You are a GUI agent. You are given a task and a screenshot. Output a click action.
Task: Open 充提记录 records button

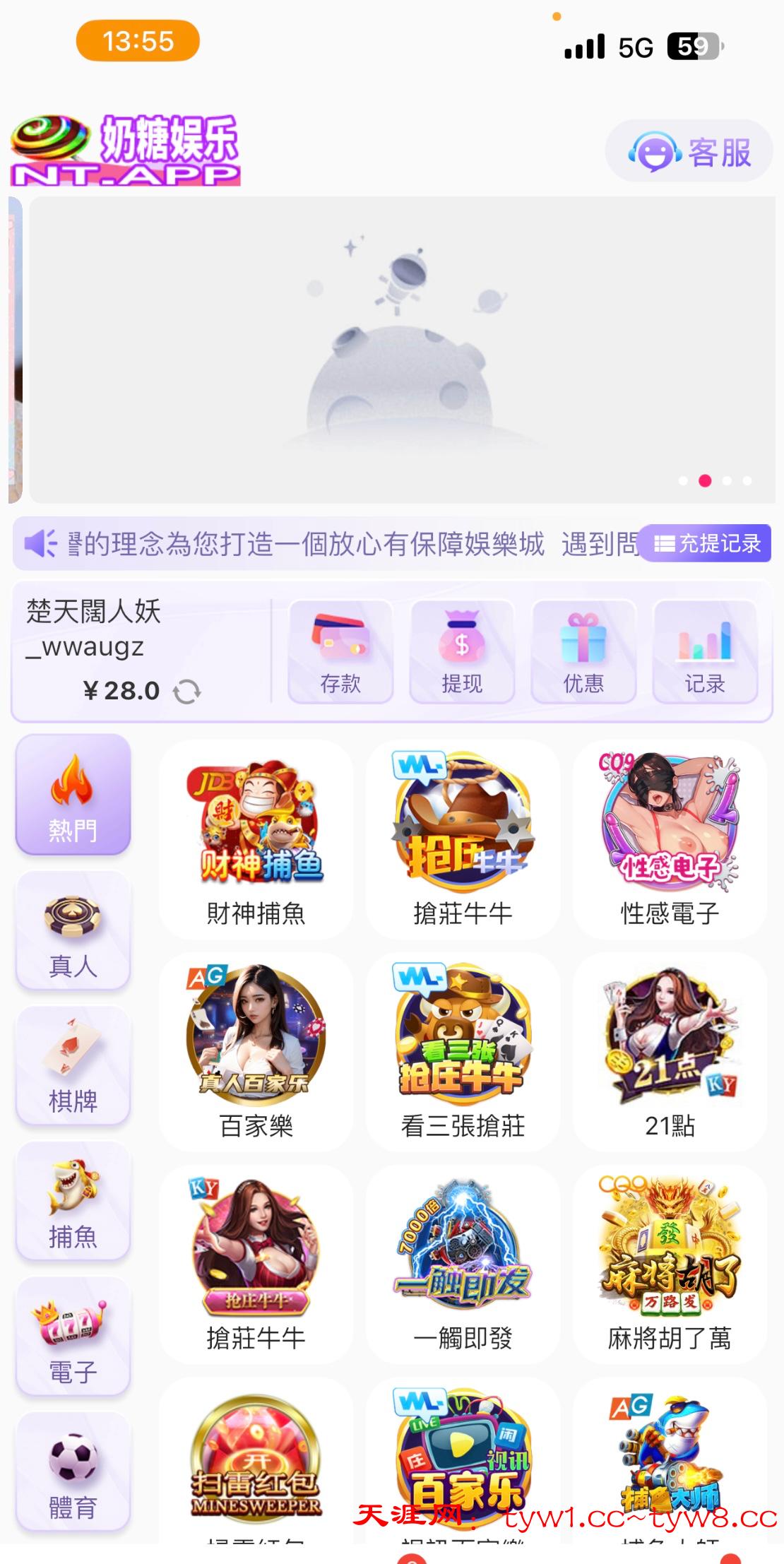pyautogui.click(x=706, y=543)
